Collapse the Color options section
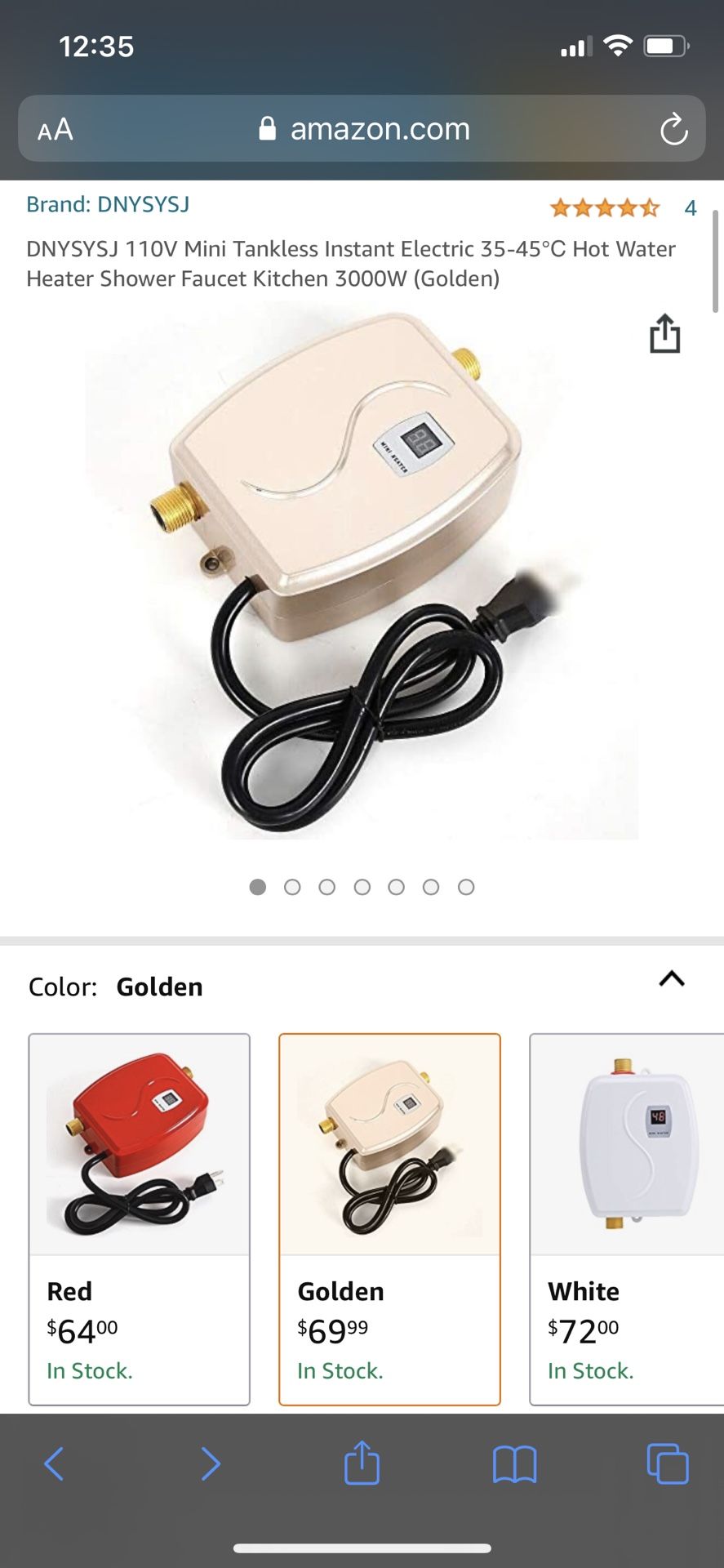 (671, 978)
